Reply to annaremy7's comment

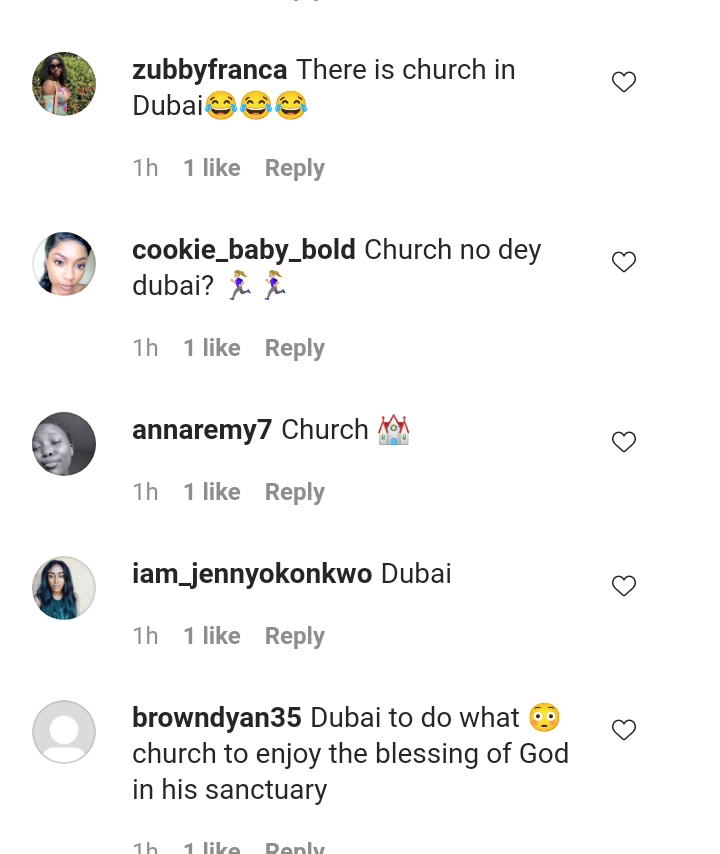point(294,492)
